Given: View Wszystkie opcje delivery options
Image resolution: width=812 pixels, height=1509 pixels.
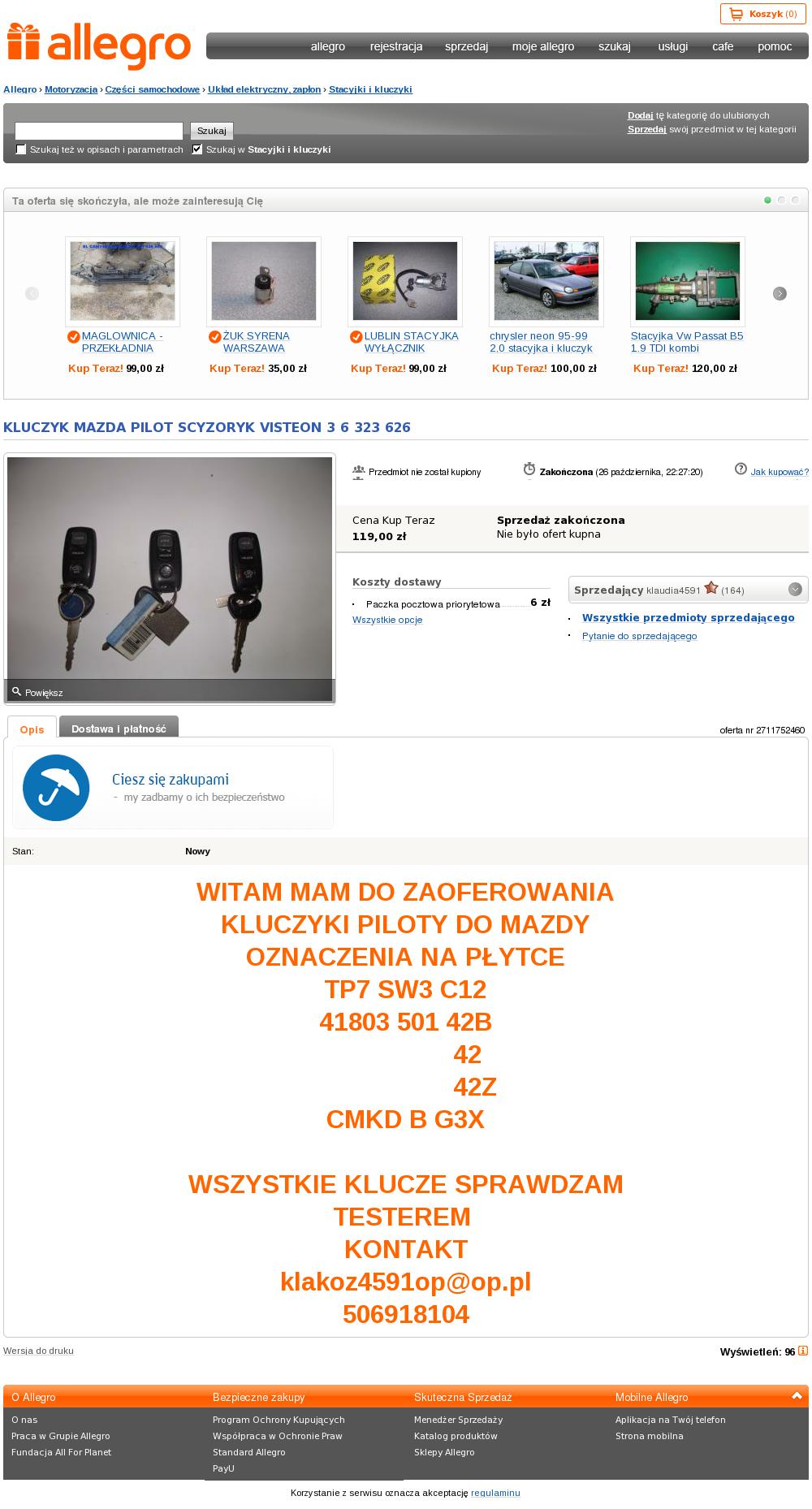Looking at the screenshot, I should (387, 620).
